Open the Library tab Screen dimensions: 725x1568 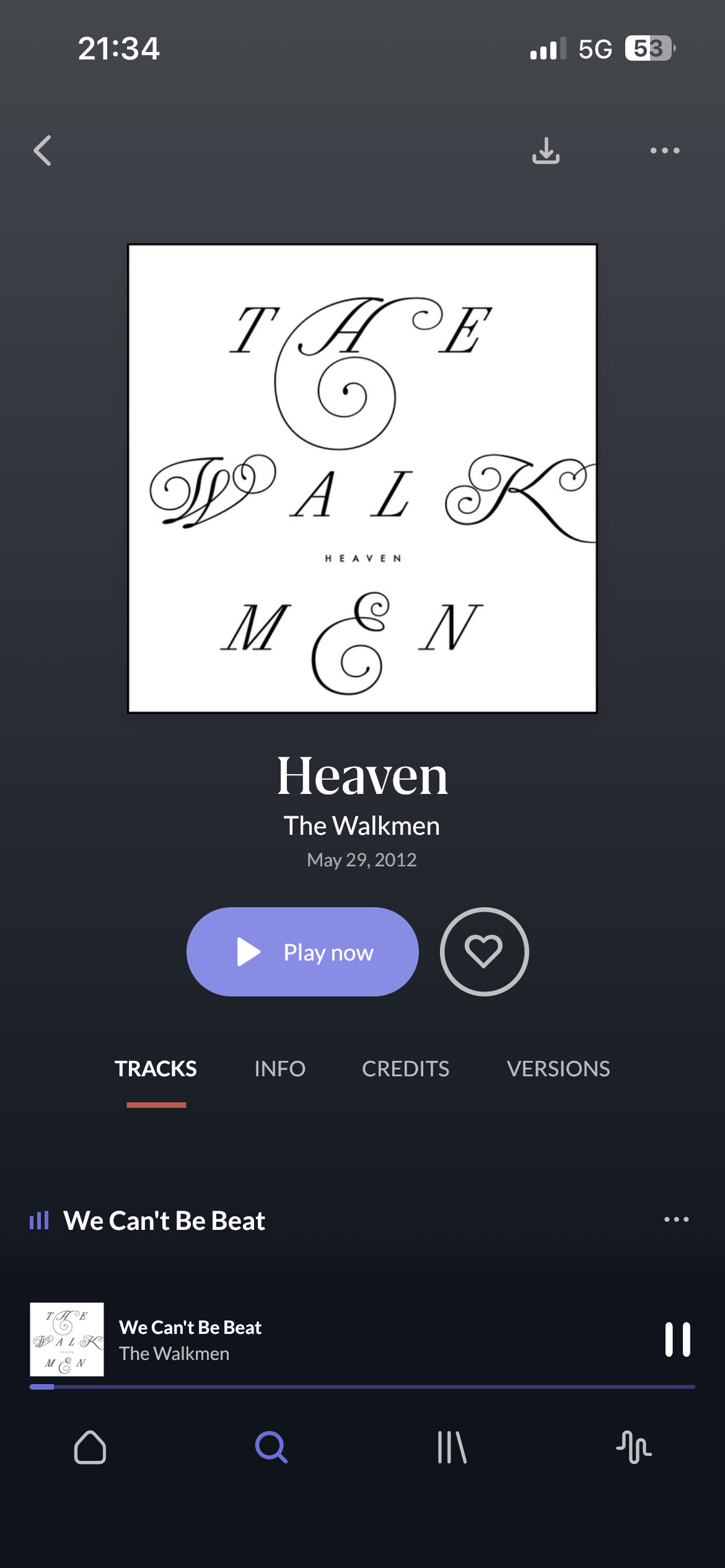click(x=452, y=1447)
